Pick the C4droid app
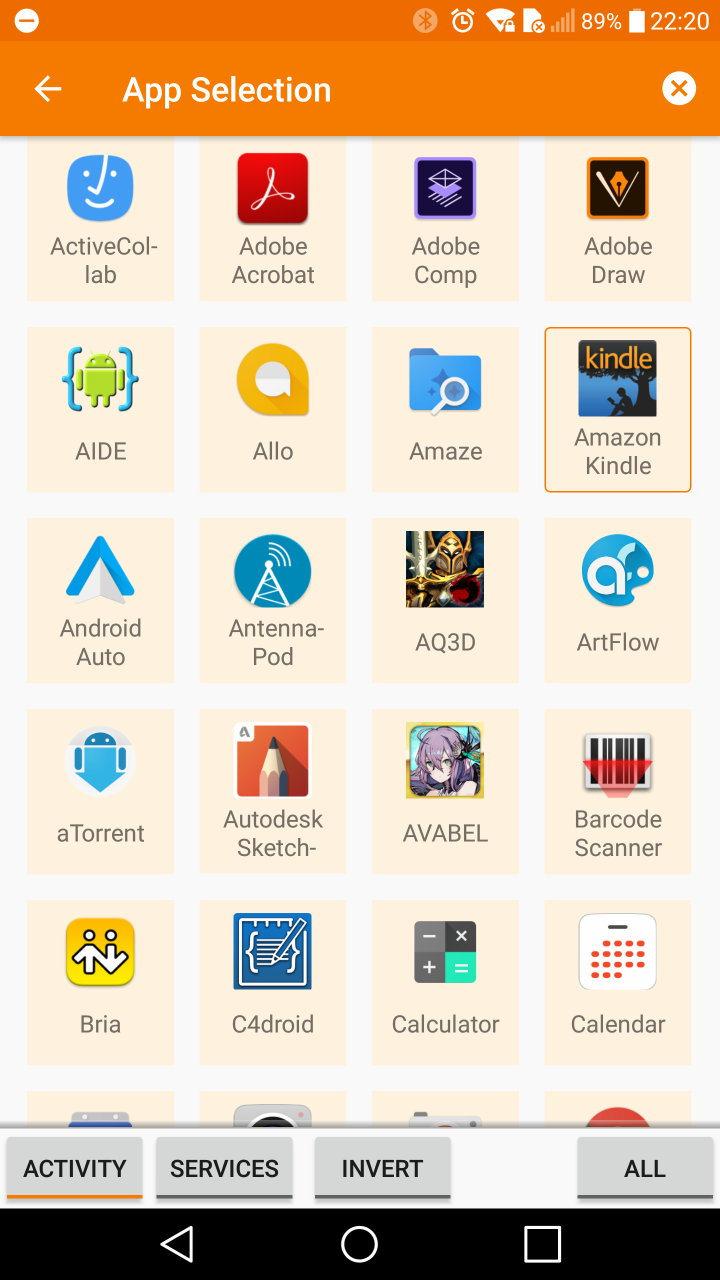This screenshot has height=1280, width=720. 273,982
